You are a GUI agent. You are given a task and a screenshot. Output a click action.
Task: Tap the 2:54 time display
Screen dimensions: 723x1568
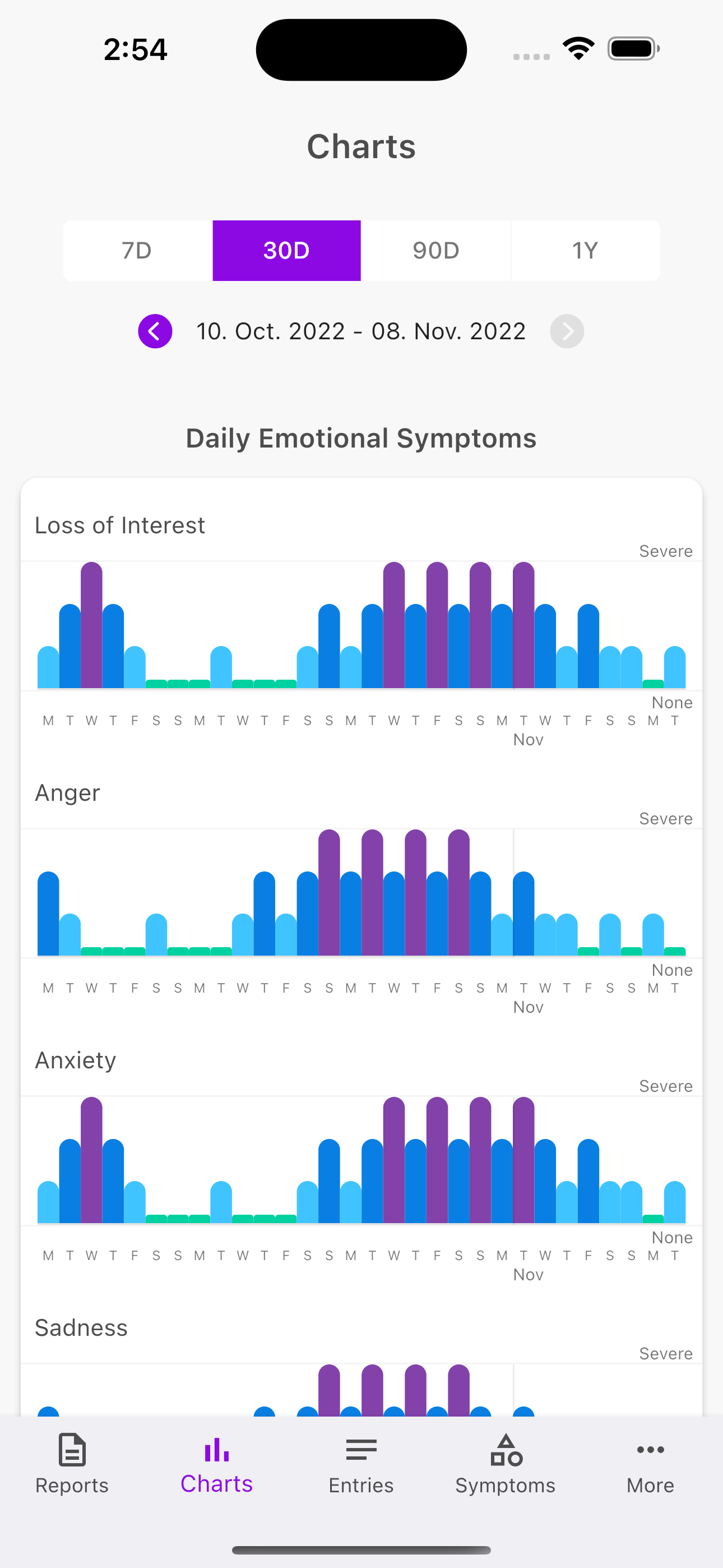tap(135, 49)
